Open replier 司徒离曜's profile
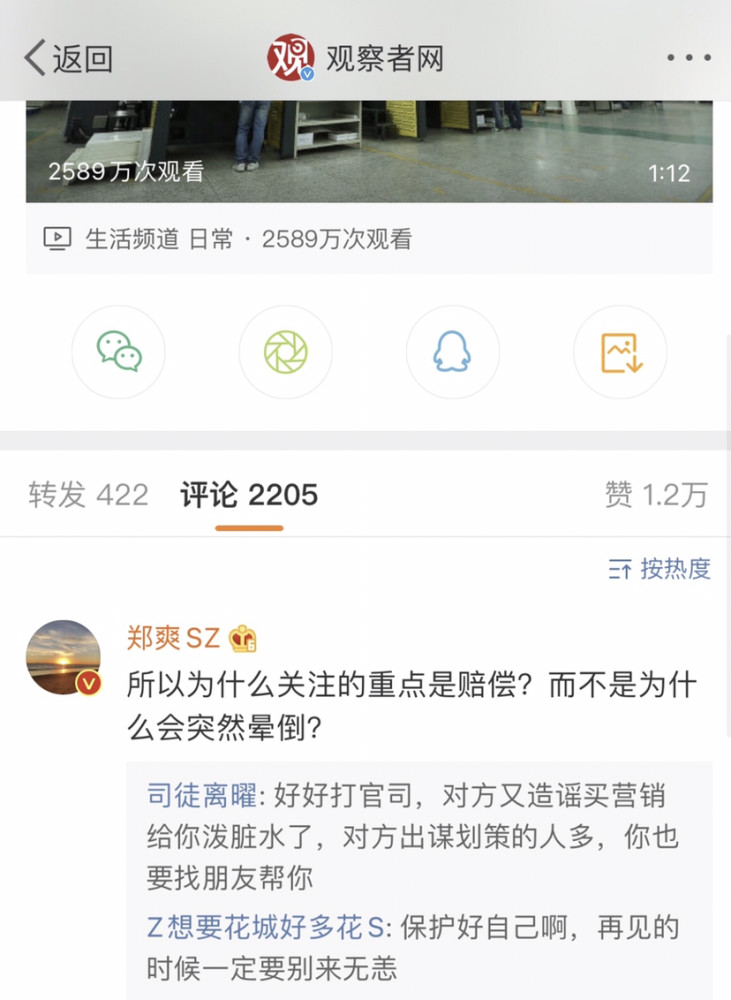 202,797
